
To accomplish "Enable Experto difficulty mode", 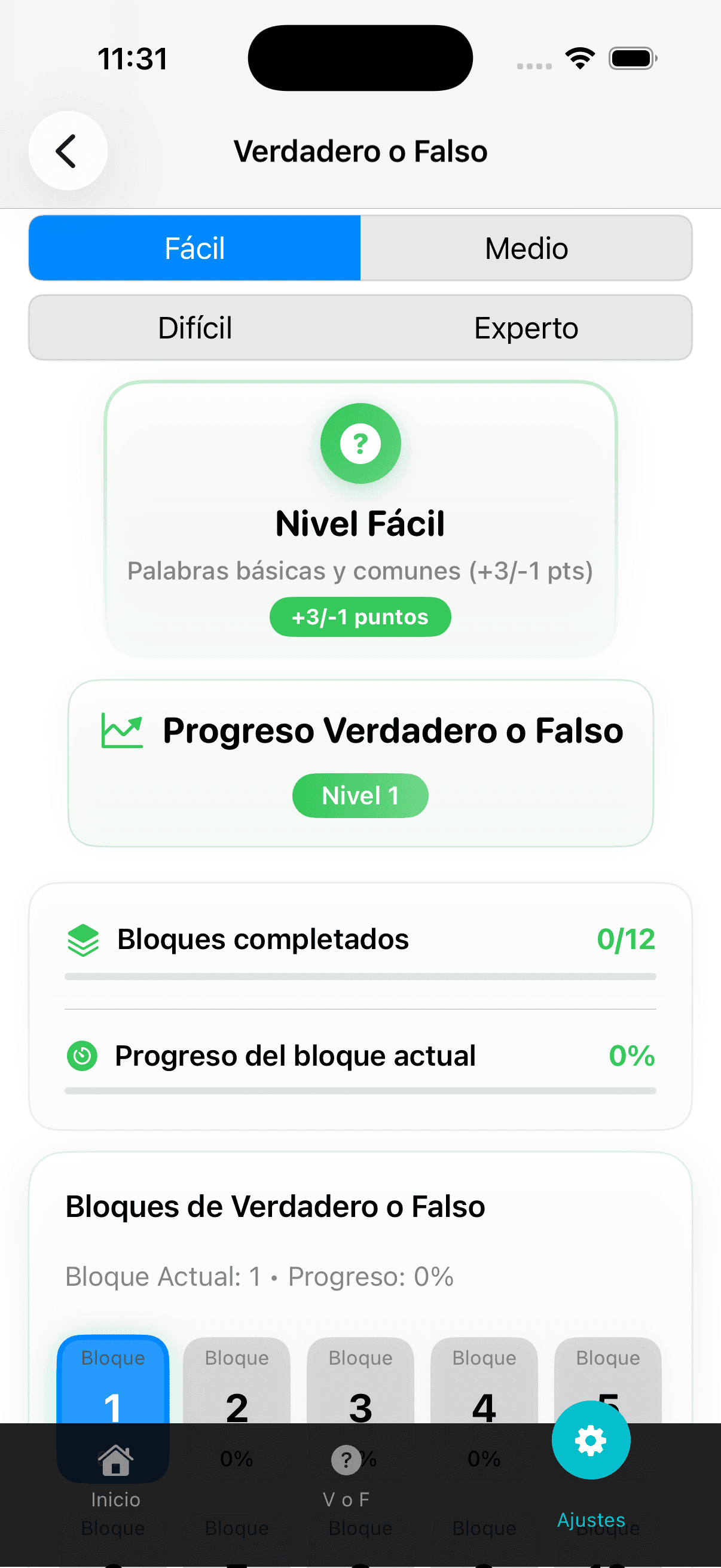I will (x=526, y=328).
